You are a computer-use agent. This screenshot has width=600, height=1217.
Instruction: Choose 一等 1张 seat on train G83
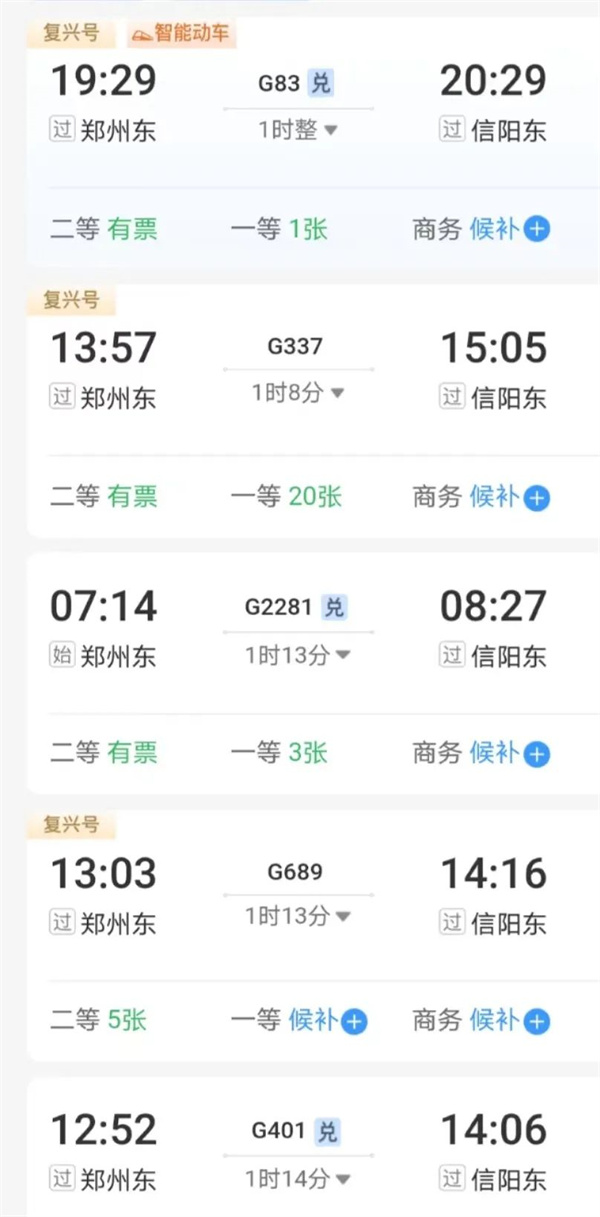pos(279,229)
